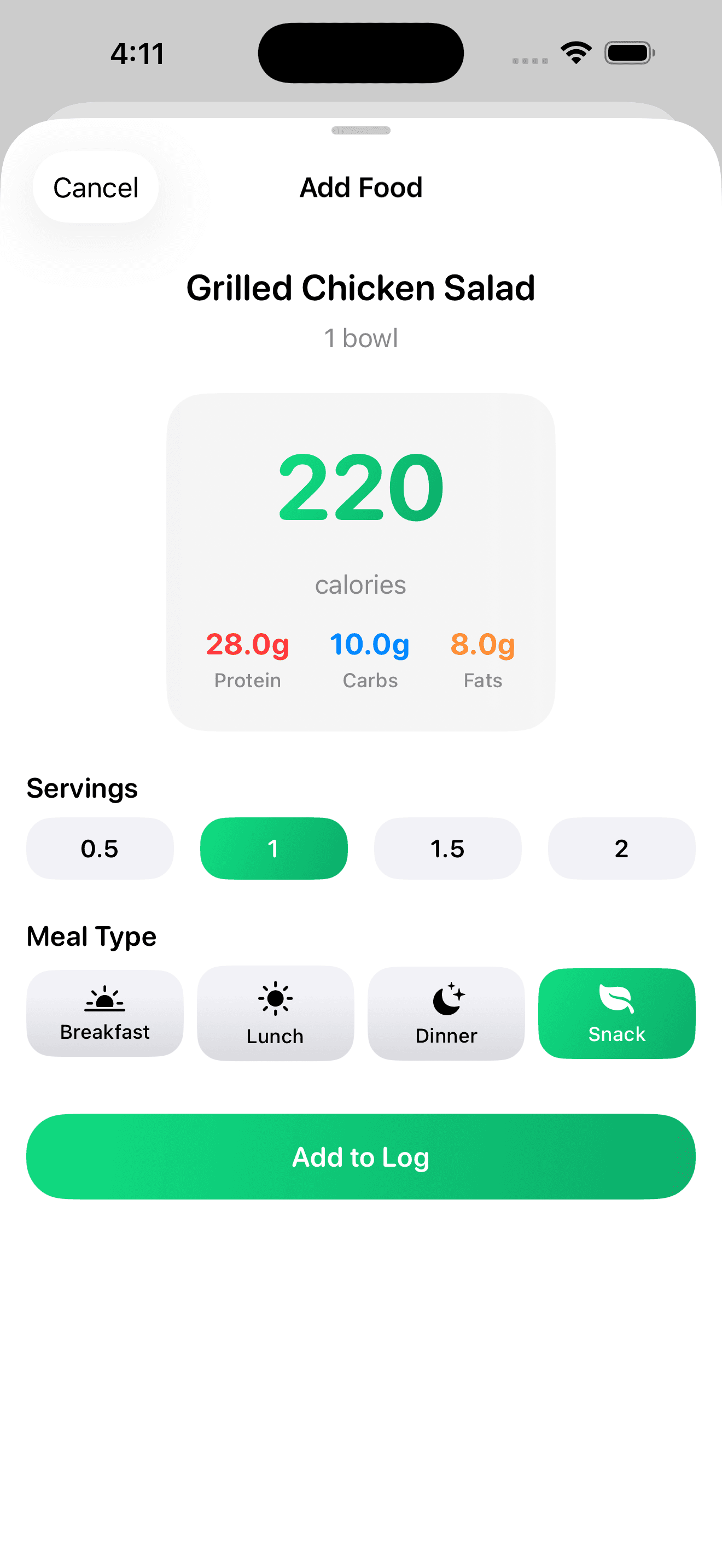Tap the Cancel button

tap(95, 188)
